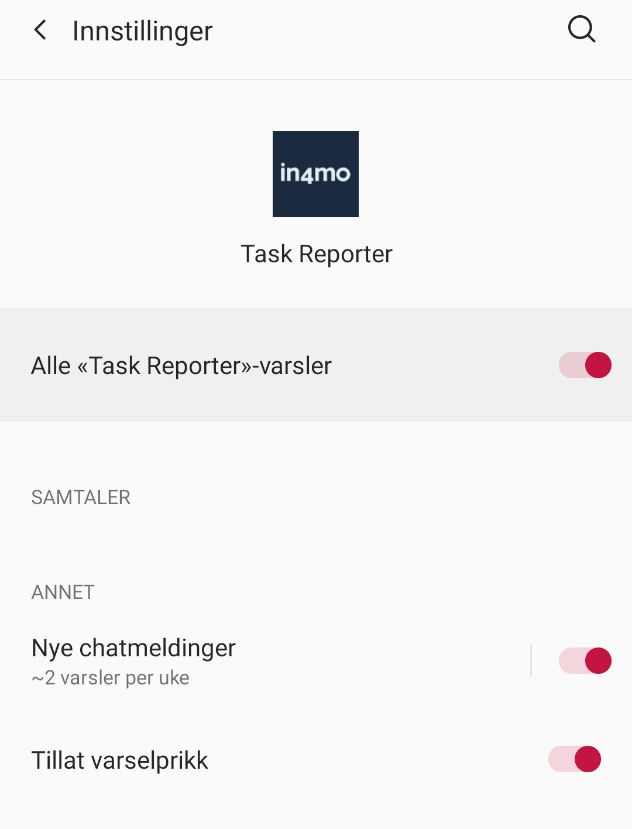632x829 pixels.
Task: Toggle off Tillat varselprikk
Action: click(x=575, y=760)
